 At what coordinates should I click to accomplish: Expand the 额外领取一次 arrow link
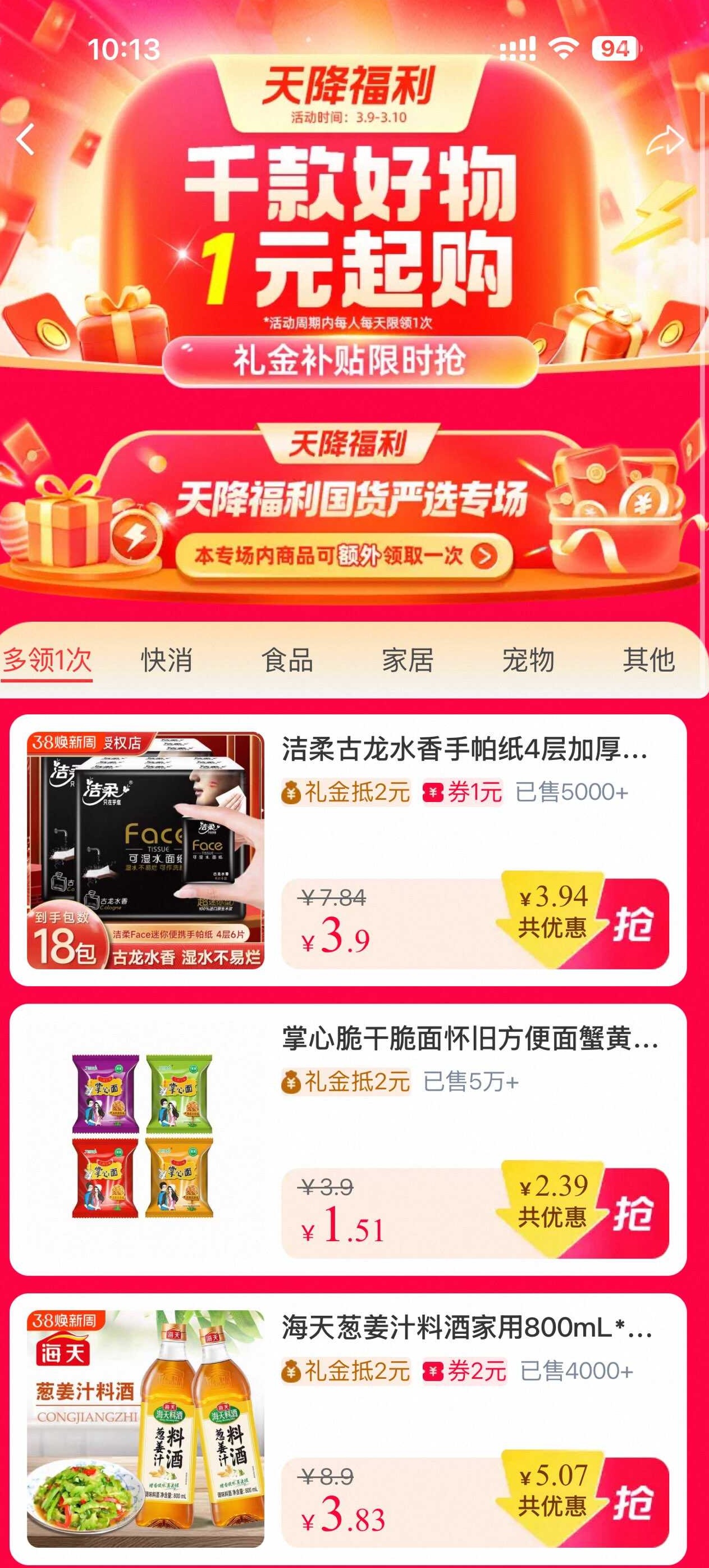(484, 554)
